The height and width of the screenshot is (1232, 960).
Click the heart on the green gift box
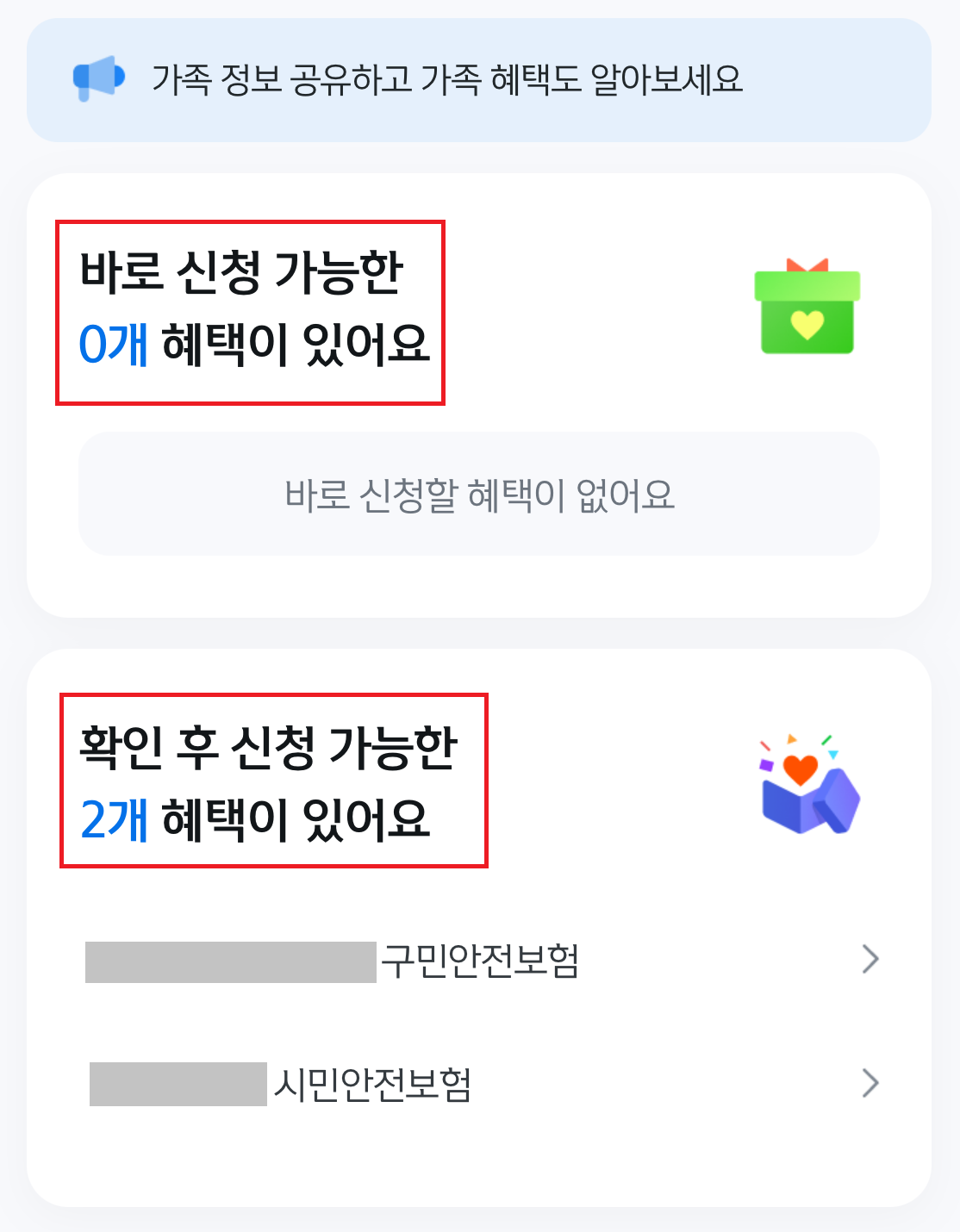coord(807,326)
